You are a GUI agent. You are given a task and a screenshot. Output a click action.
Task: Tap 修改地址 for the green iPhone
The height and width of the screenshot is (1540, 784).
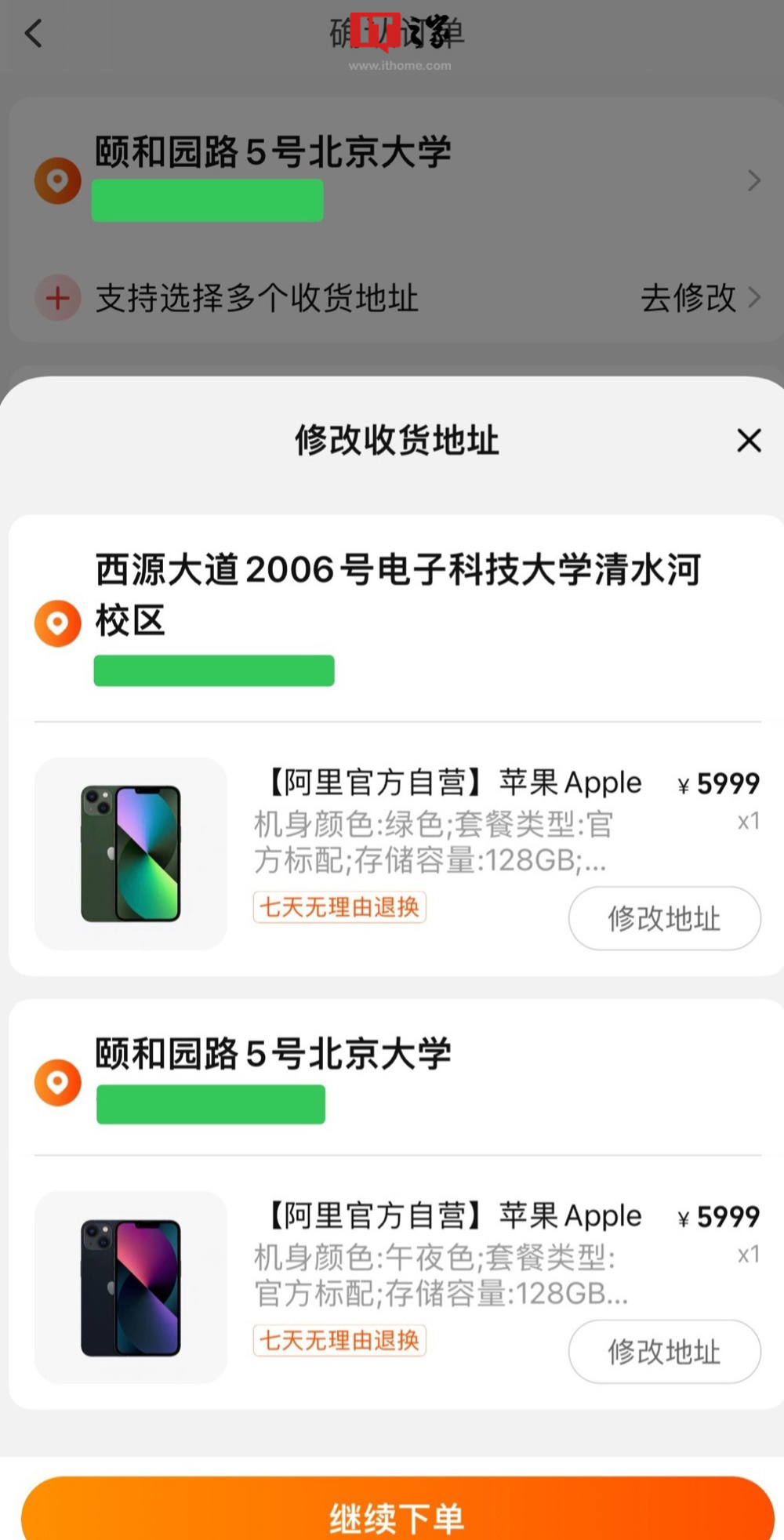pos(664,918)
